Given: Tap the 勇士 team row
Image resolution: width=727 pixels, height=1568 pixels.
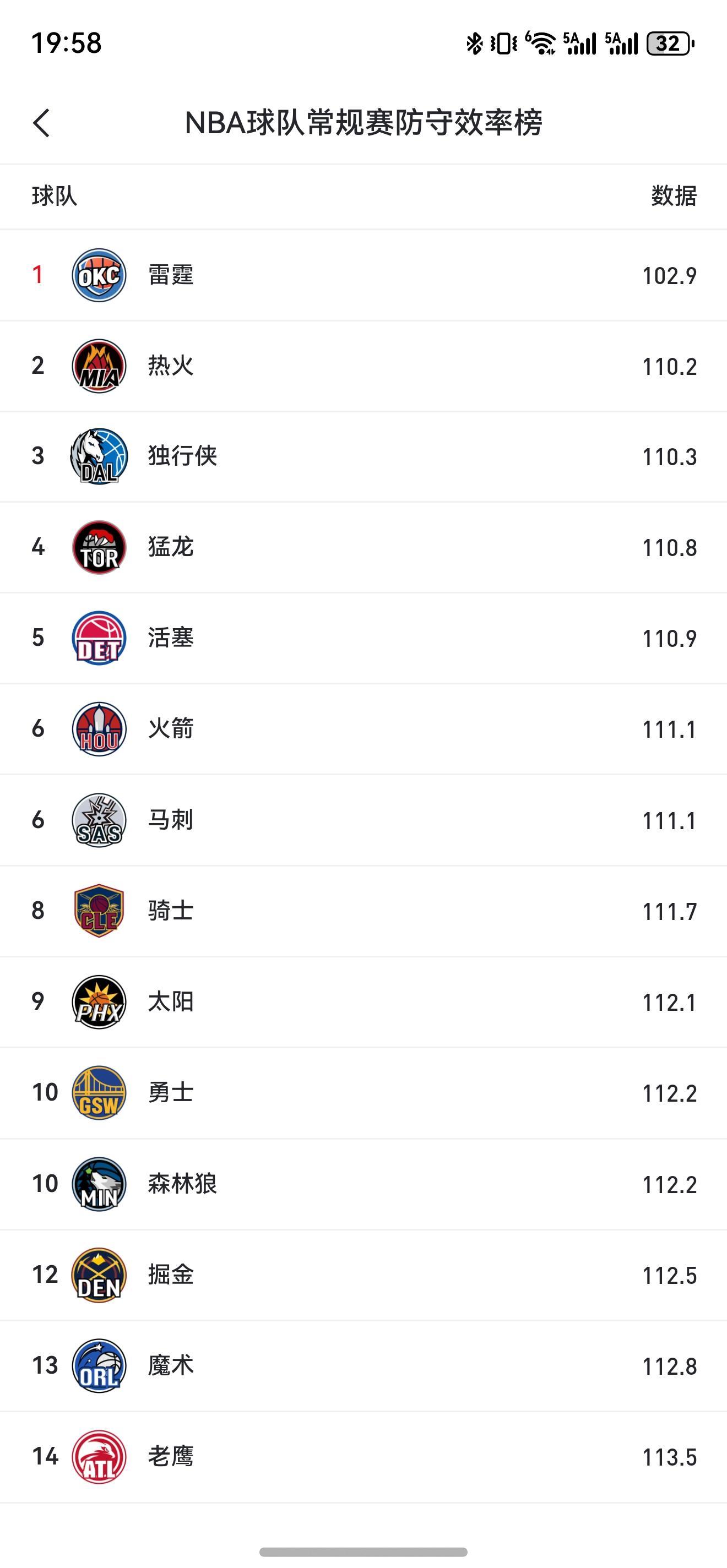Looking at the screenshot, I should (x=363, y=1093).
